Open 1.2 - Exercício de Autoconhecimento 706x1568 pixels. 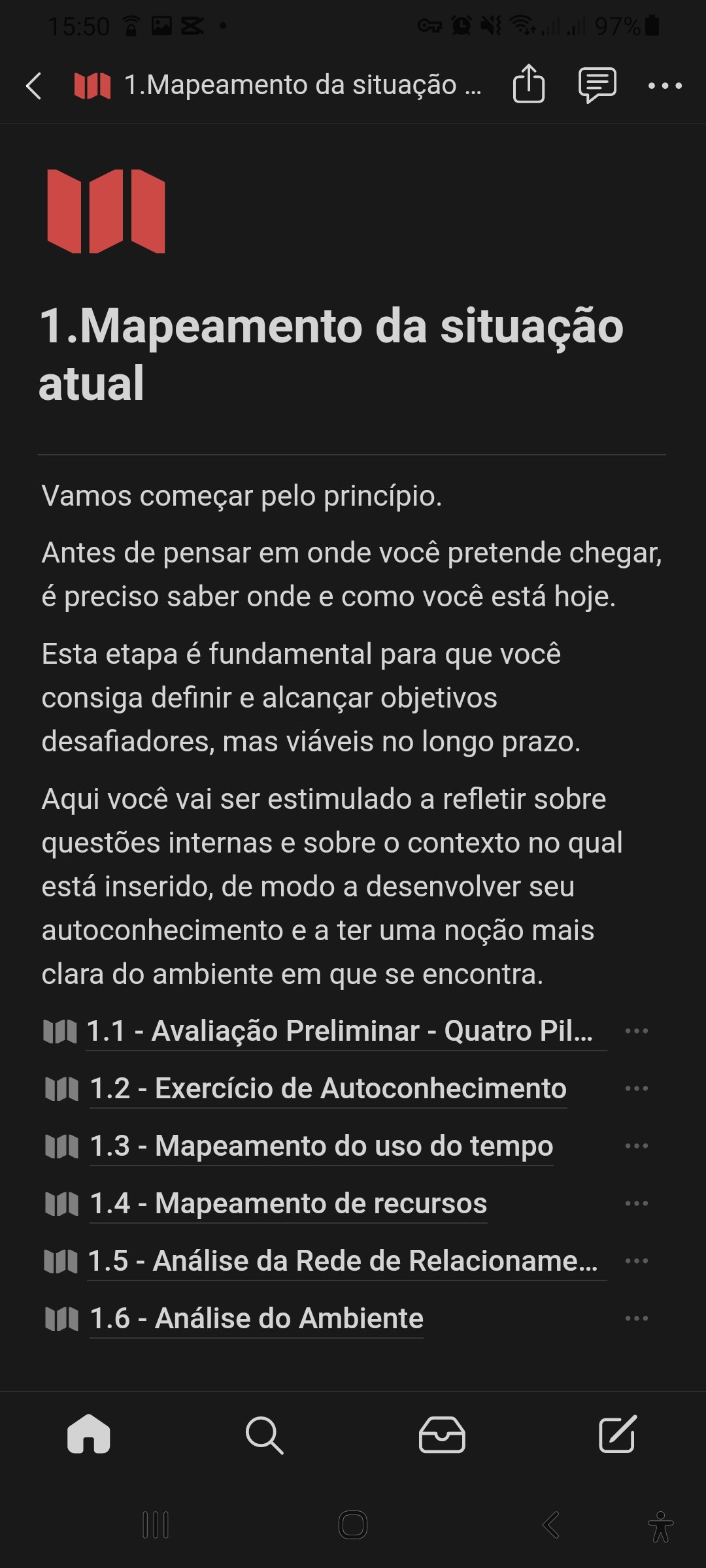pos(328,1088)
